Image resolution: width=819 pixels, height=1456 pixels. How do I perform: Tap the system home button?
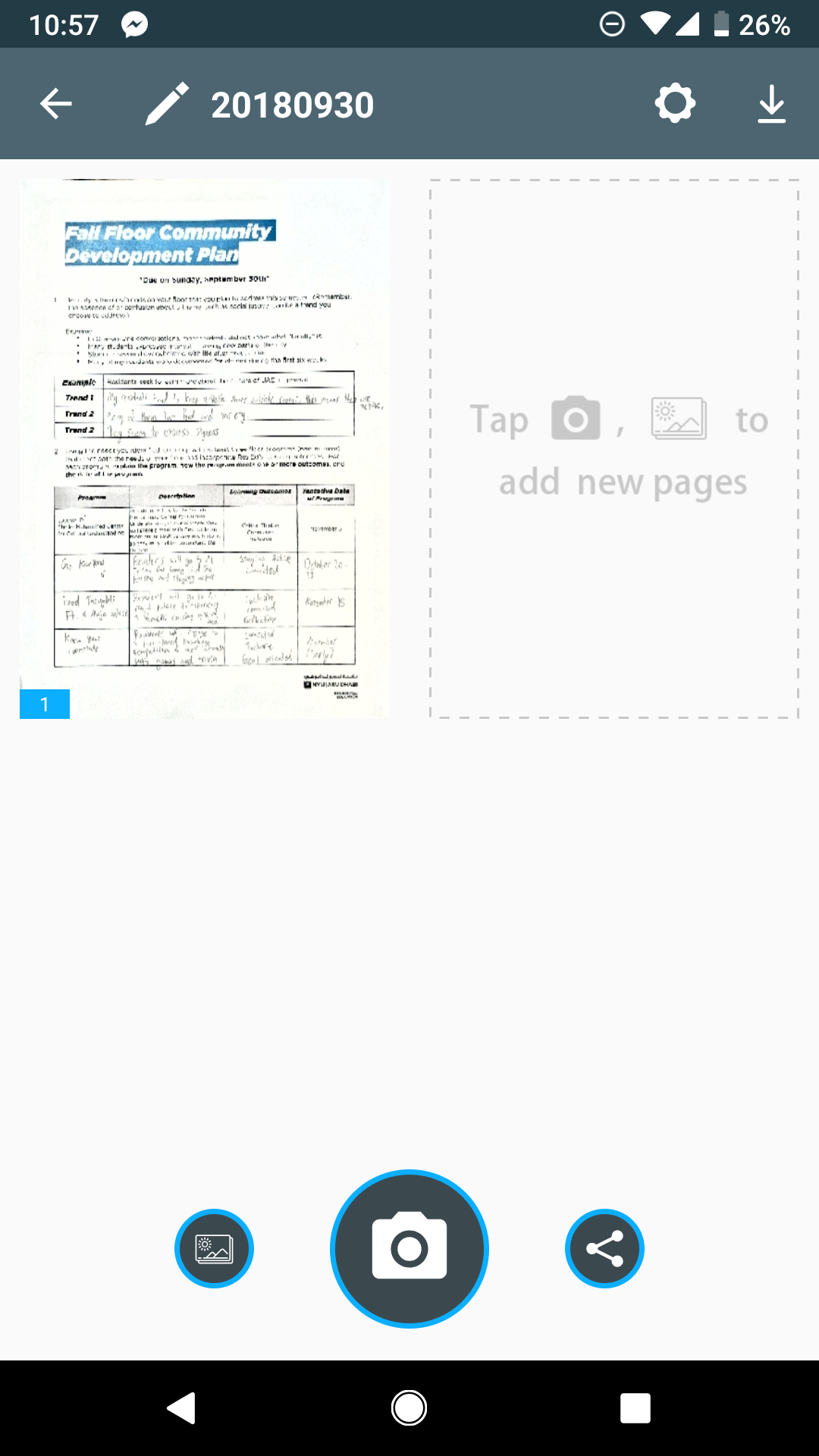coord(409,1408)
